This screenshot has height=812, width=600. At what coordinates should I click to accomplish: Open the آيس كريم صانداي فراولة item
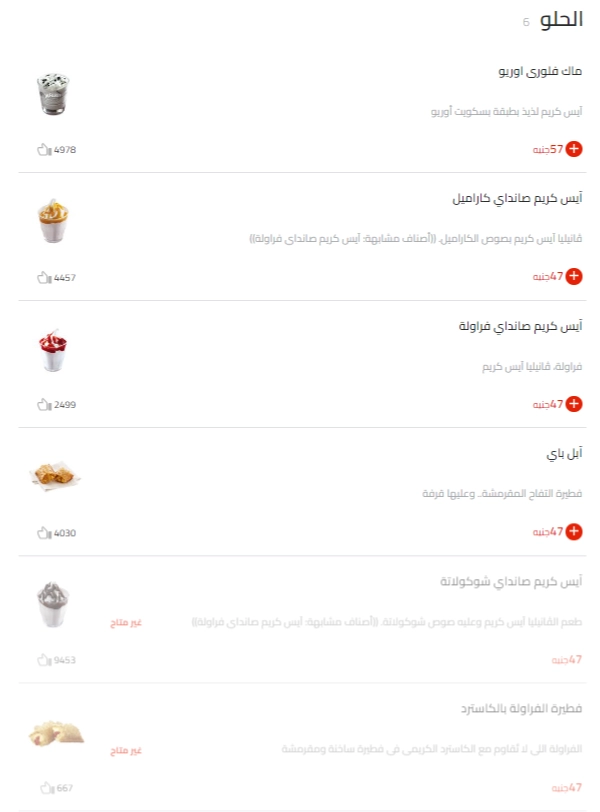coord(521,327)
